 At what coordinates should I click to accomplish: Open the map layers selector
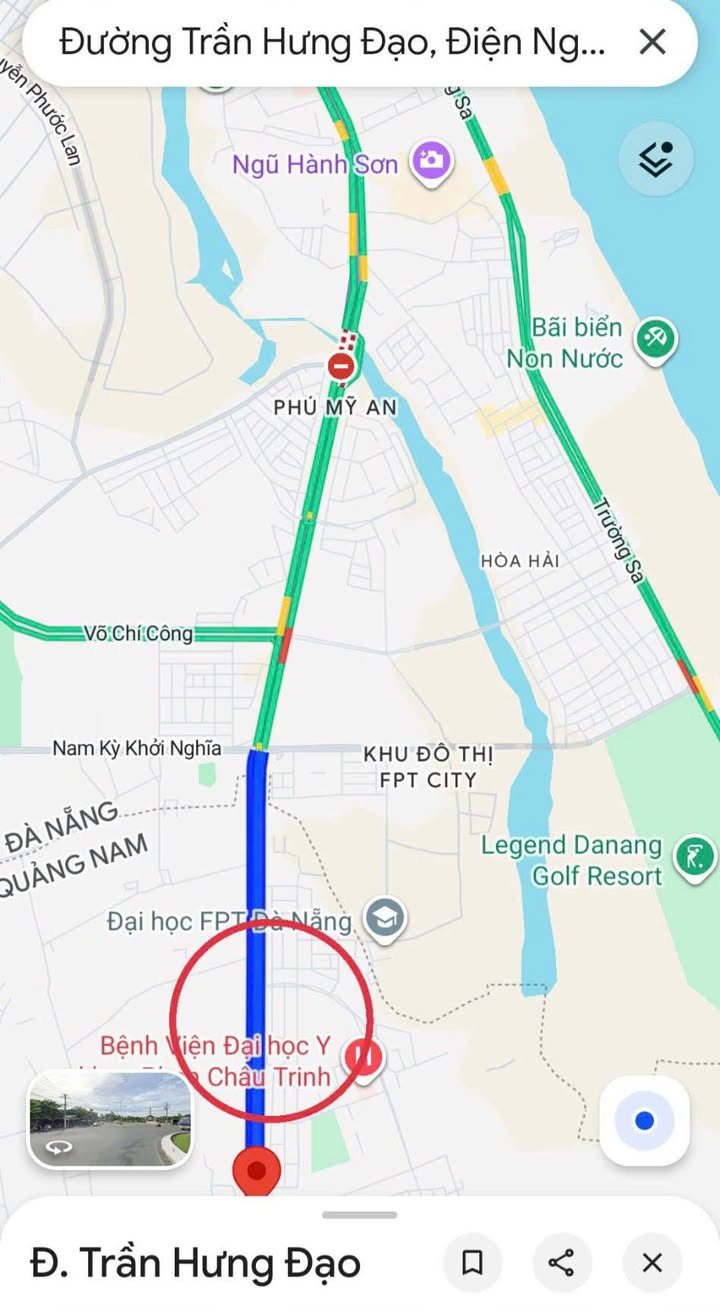(x=656, y=157)
